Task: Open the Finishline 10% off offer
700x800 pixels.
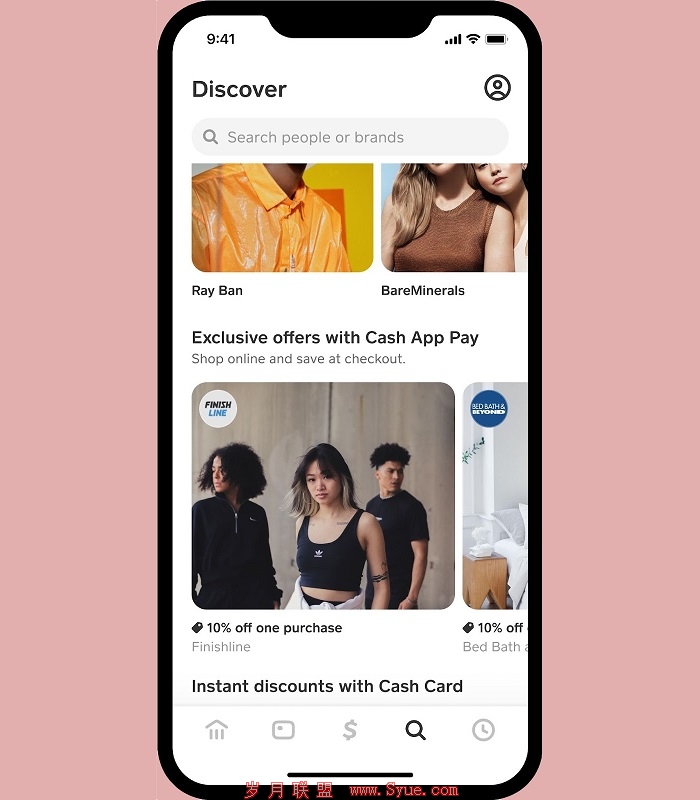Action: (x=323, y=496)
